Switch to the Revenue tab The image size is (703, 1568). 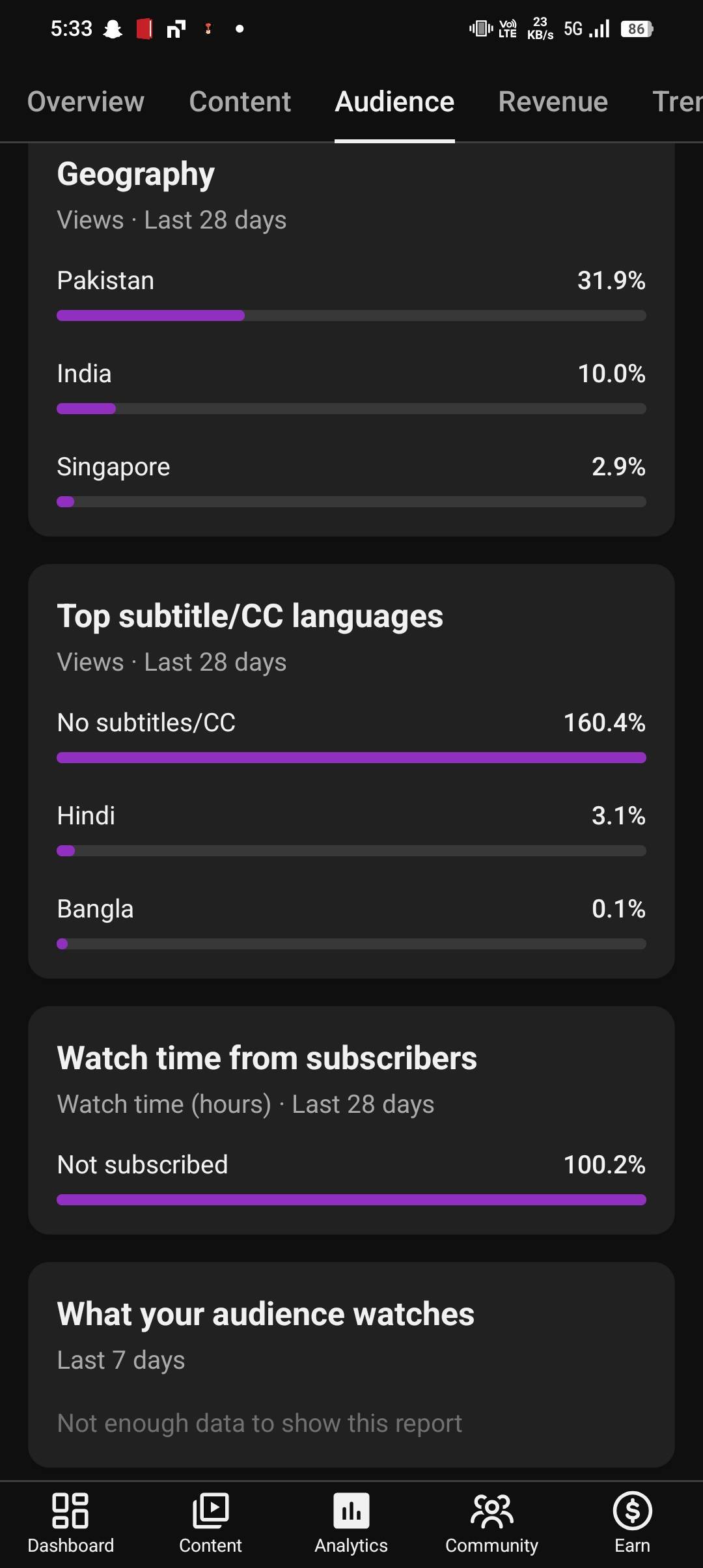pyautogui.click(x=553, y=102)
